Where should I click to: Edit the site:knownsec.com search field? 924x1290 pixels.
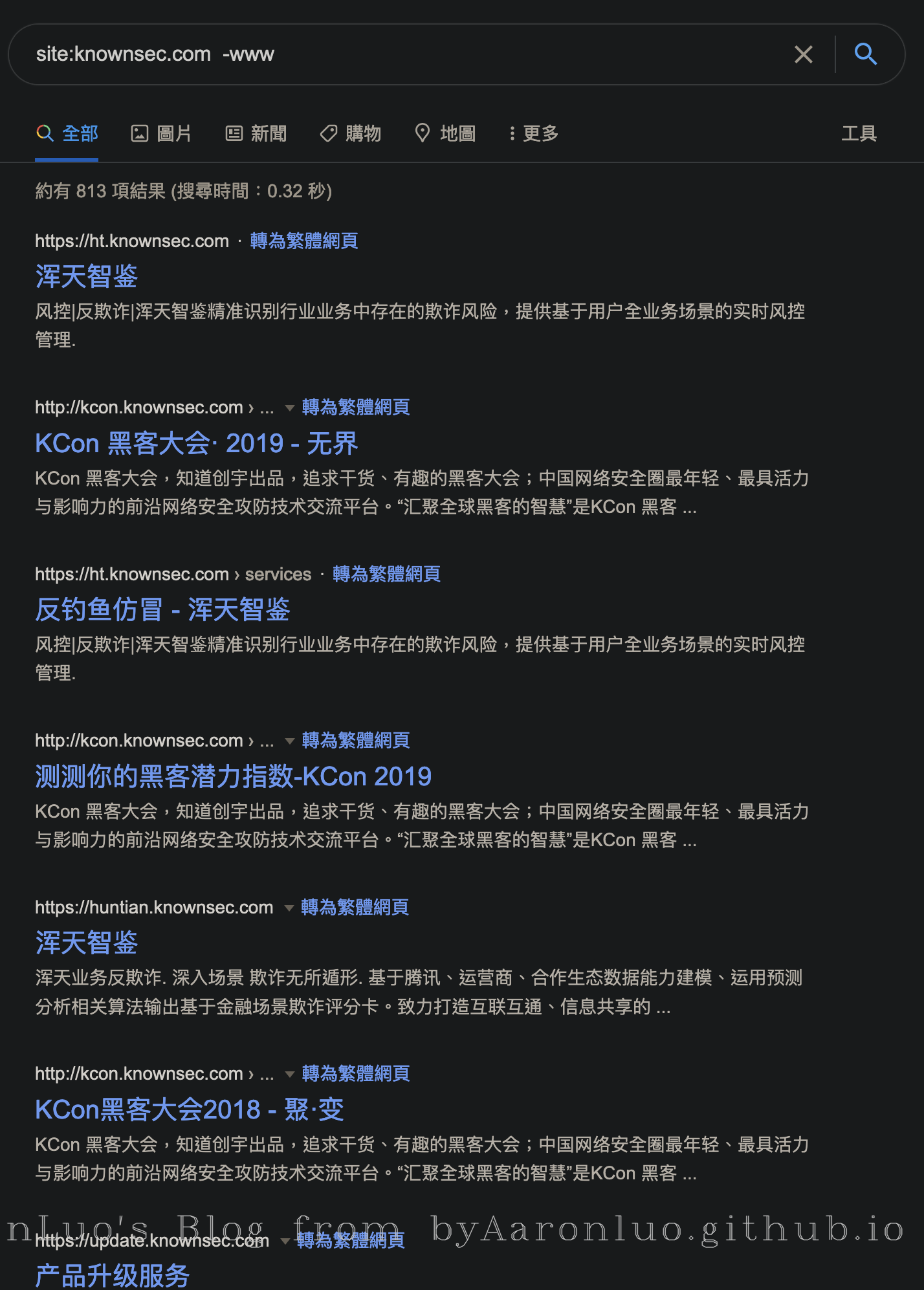(x=388, y=54)
